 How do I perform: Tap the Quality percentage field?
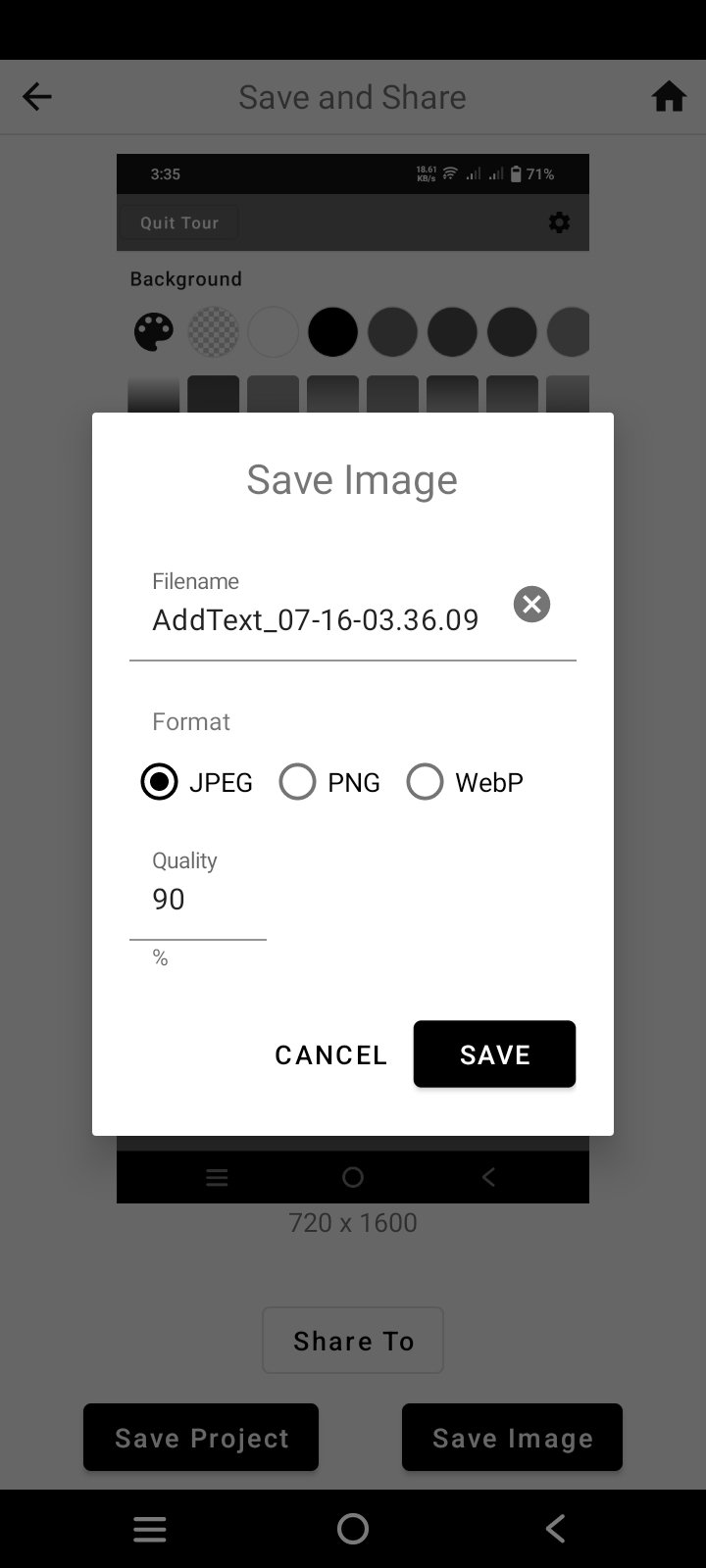(198, 899)
